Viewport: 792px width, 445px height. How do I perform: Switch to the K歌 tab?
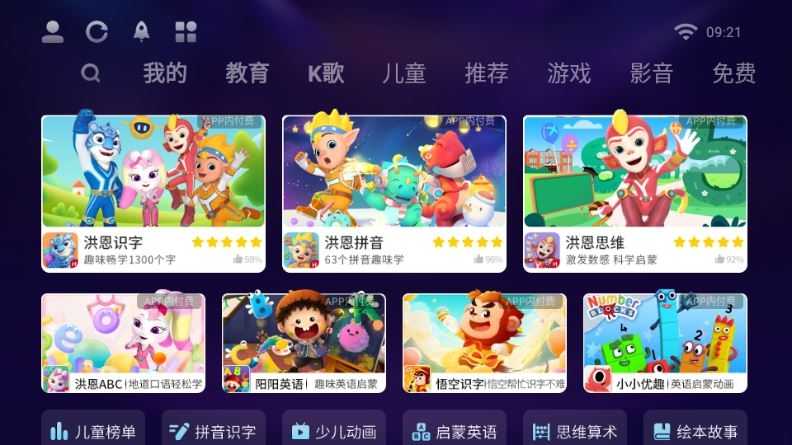coord(326,73)
